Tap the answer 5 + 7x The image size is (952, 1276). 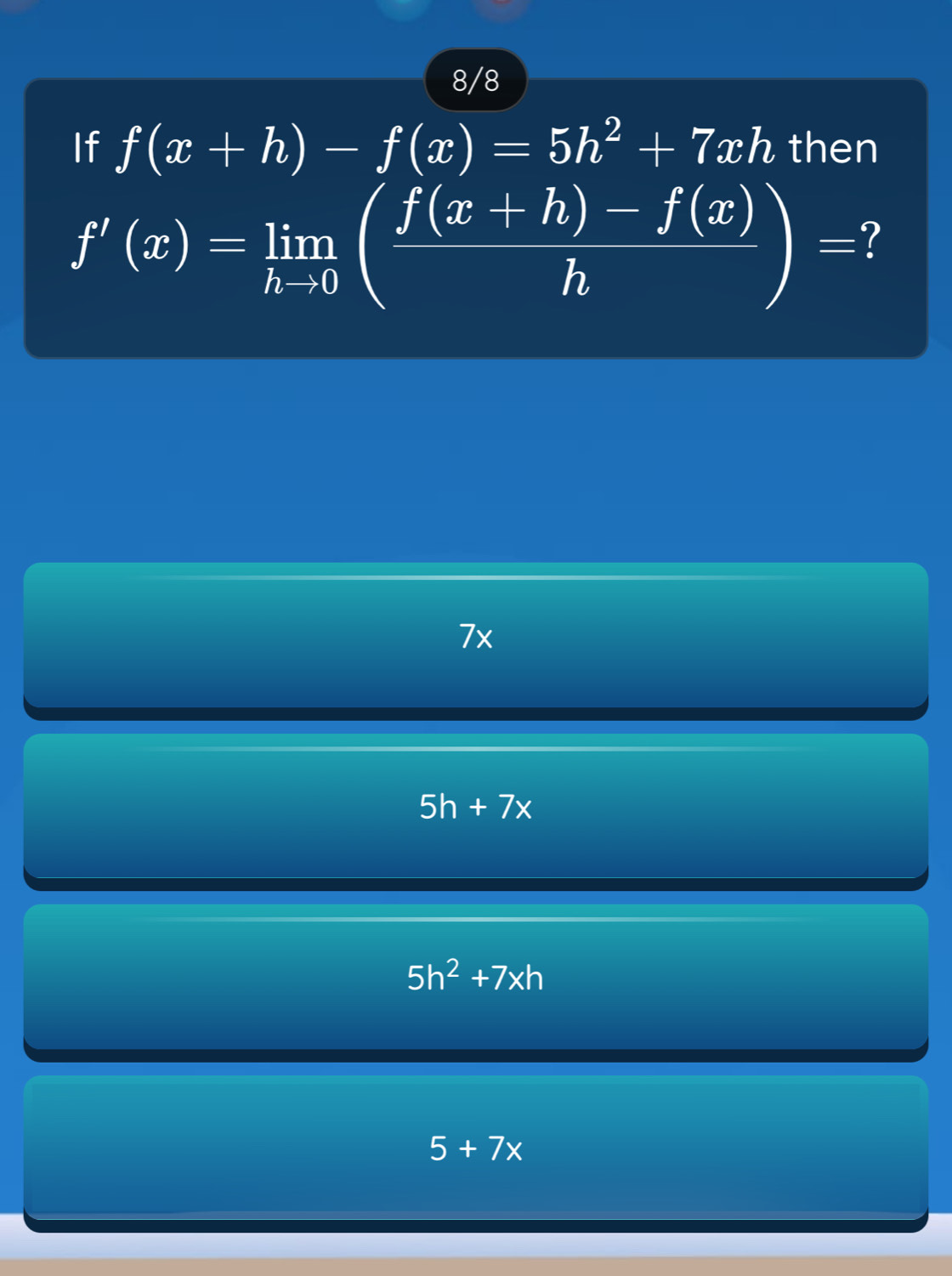[476, 1148]
